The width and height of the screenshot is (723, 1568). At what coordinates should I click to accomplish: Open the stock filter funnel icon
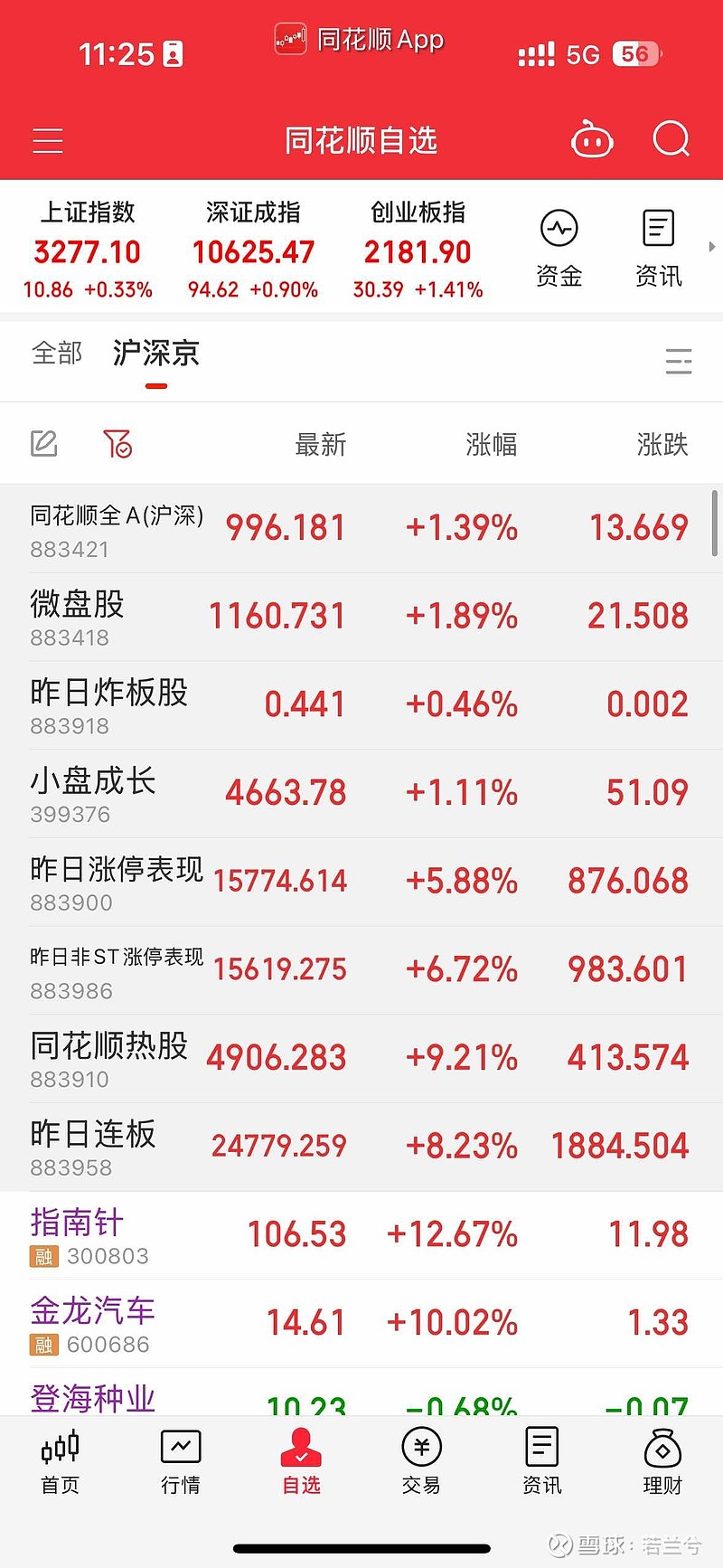tap(117, 444)
